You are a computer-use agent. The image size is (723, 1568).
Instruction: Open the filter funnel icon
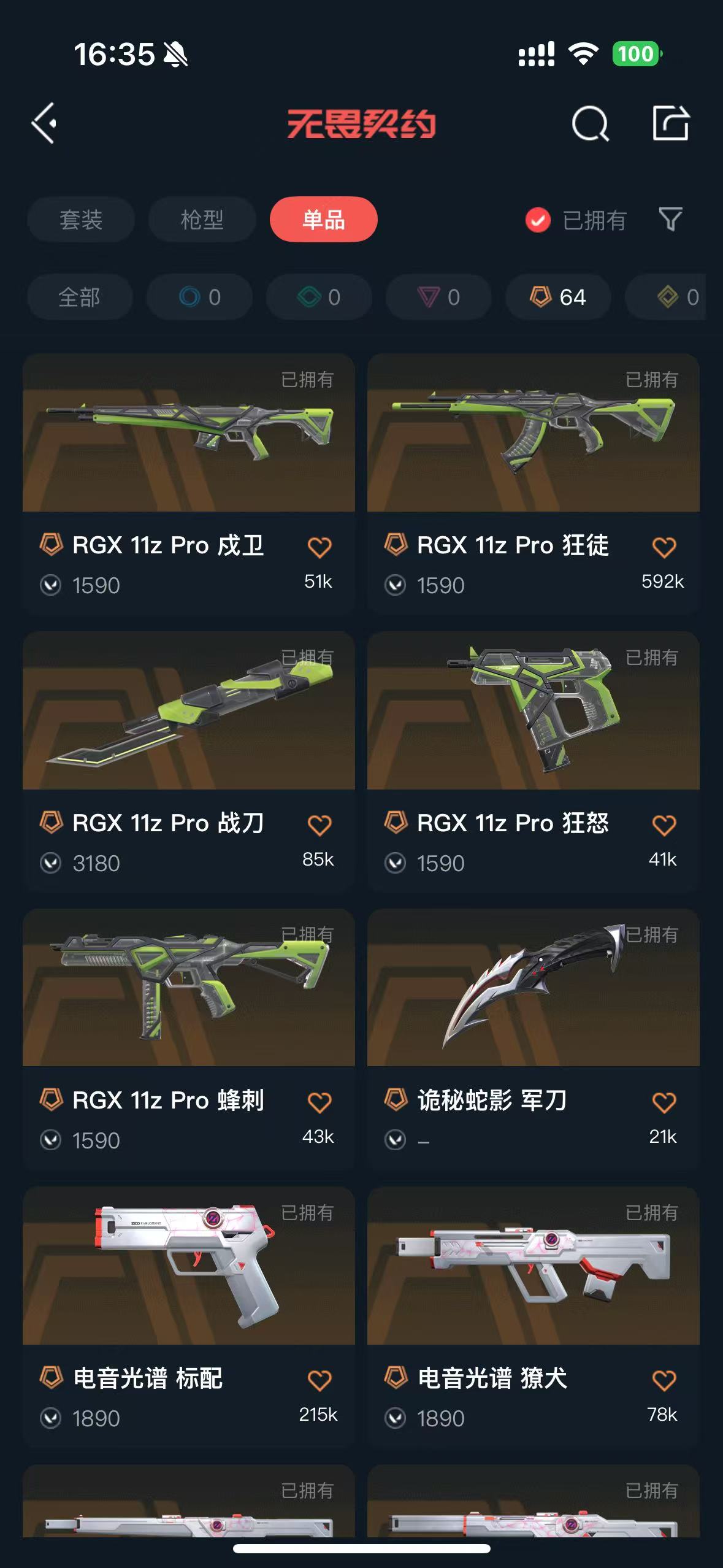click(670, 219)
